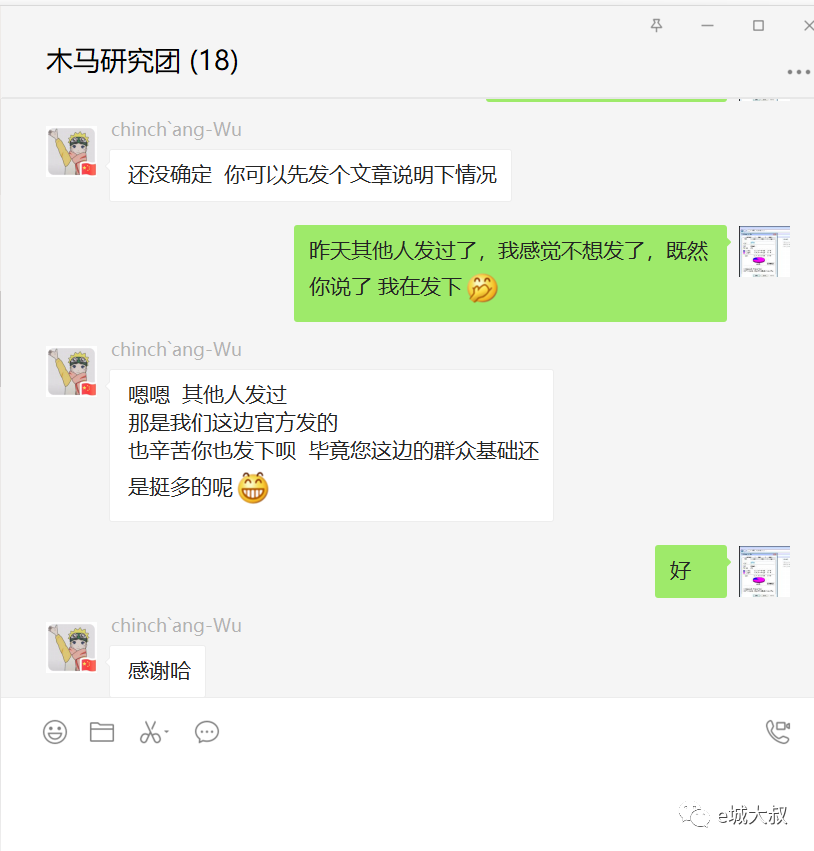Start a voice or video call

coord(778,732)
